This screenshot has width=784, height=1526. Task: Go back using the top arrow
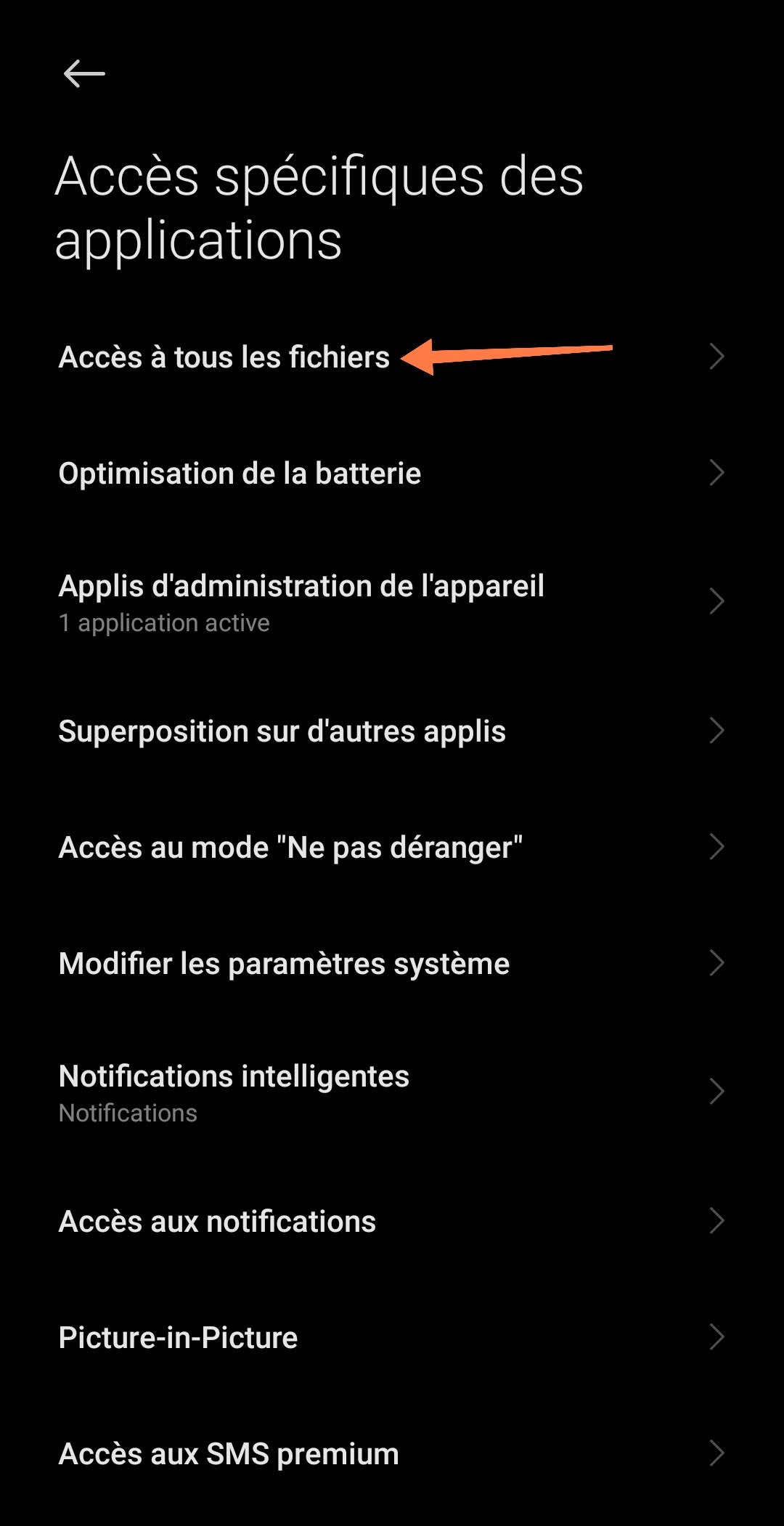[x=84, y=73]
